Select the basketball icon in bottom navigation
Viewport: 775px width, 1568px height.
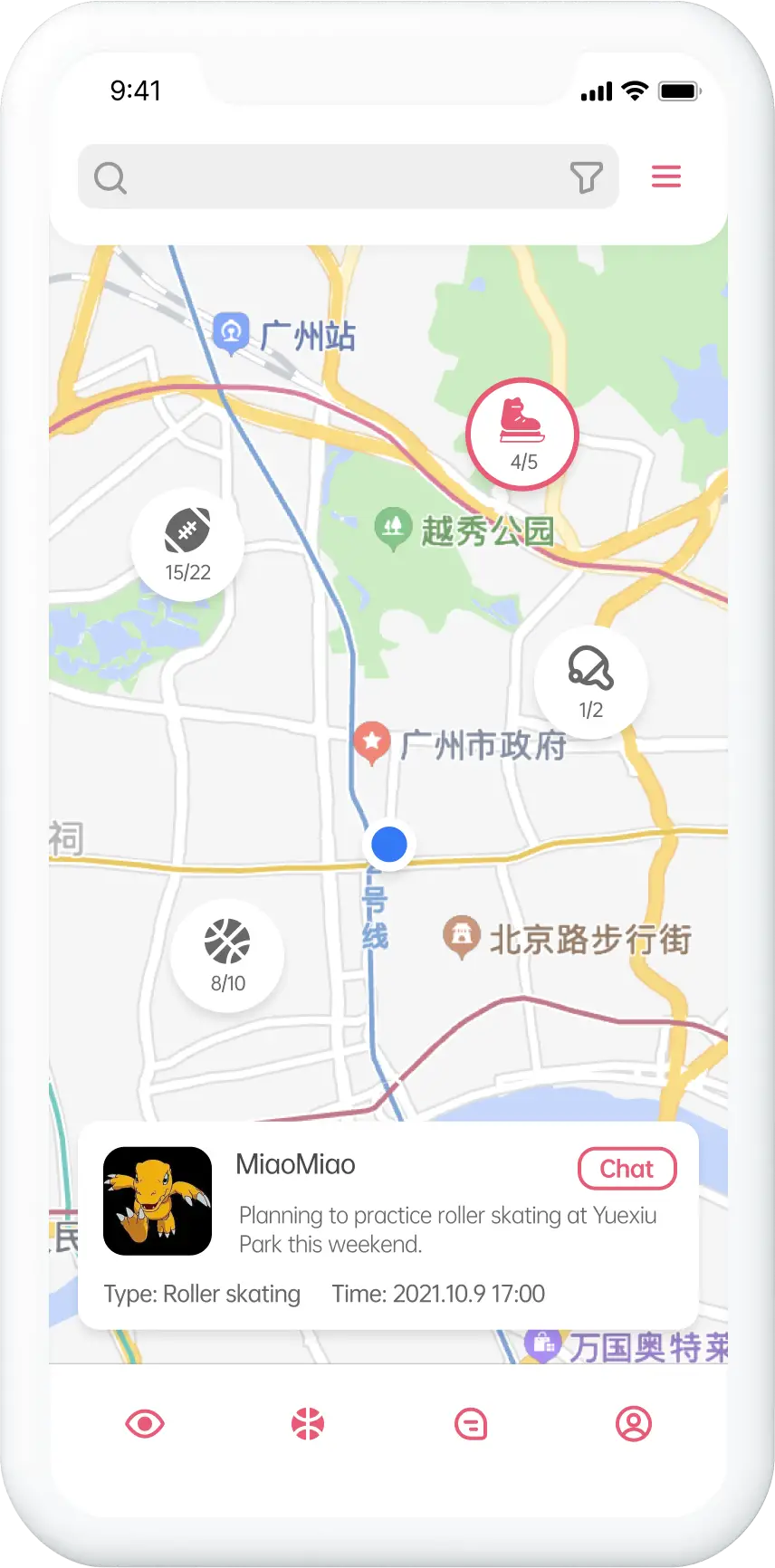click(x=306, y=1423)
